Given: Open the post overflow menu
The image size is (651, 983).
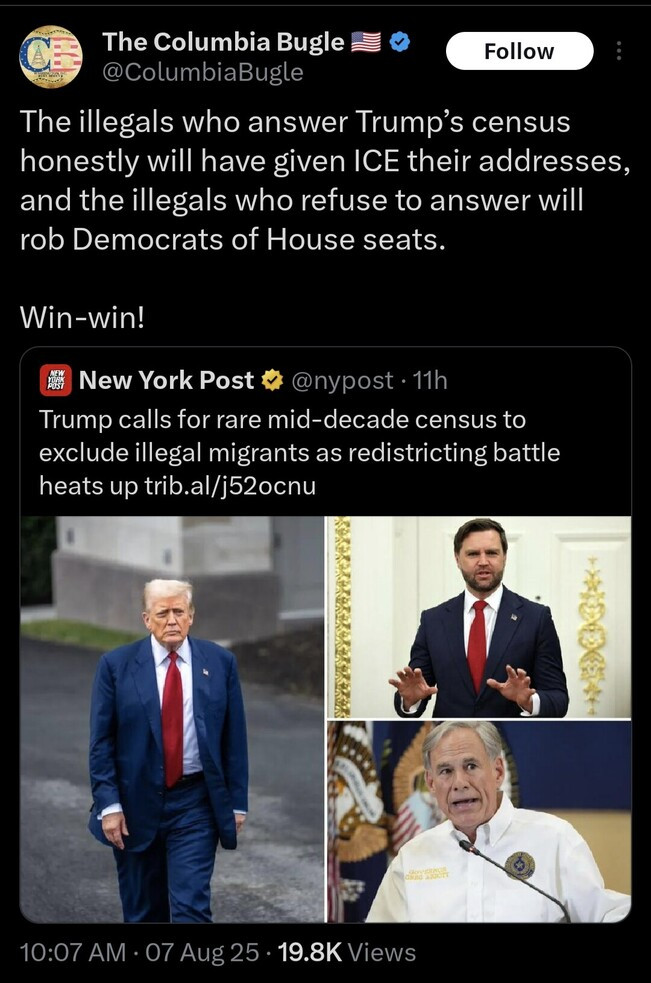Looking at the screenshot, I should [620, 51].
